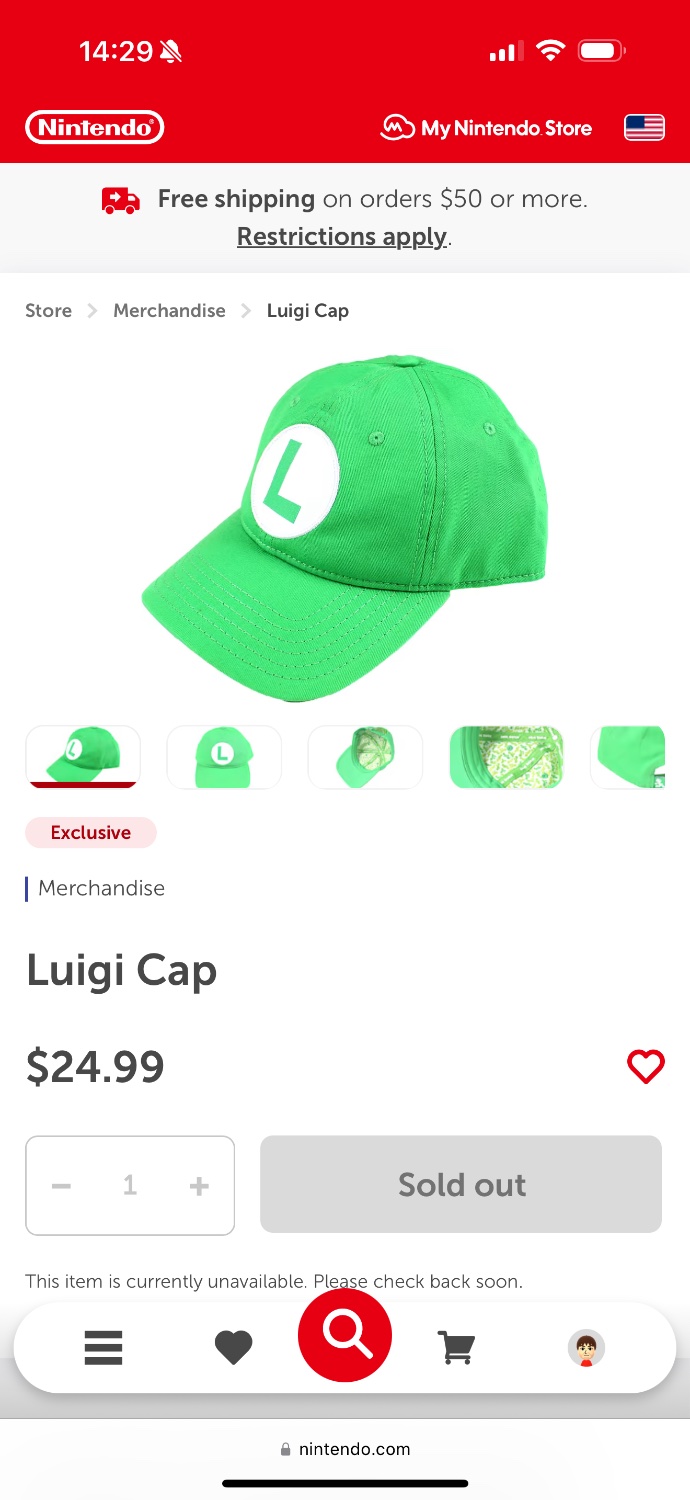Change region via US flag icon

point(644,128)
